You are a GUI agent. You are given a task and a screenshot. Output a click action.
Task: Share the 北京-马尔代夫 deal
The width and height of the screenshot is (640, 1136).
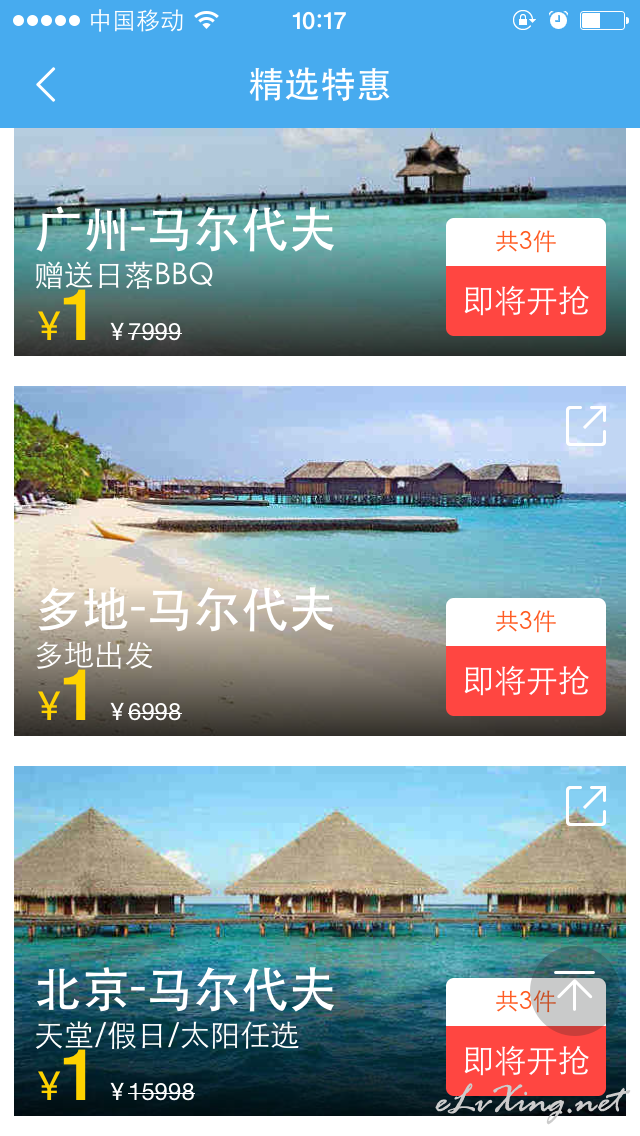[586, 805]
